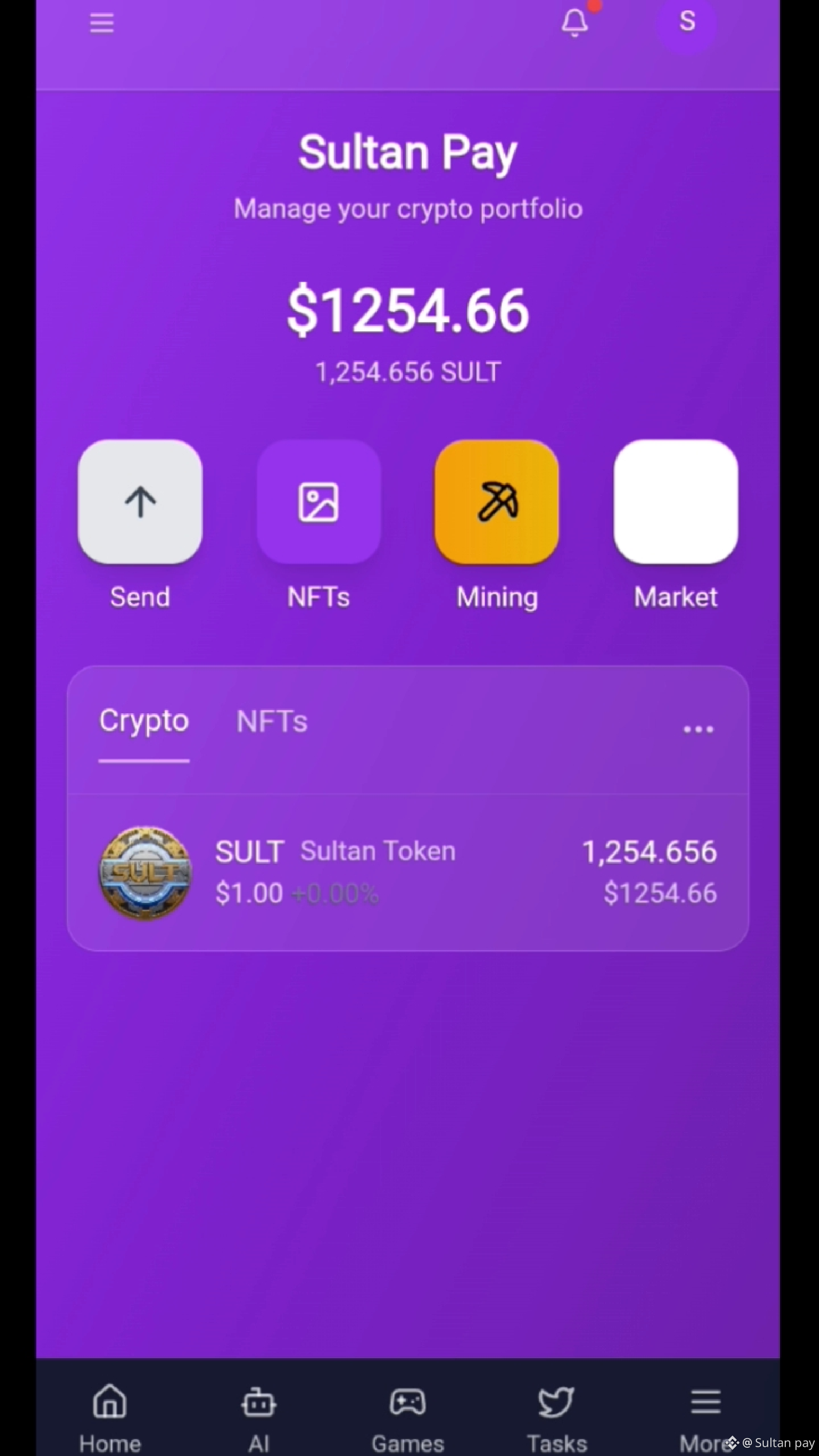The height and width of the screenshot is (1456, 819).
Task: Open the More tab
Action: pyautogui.click(x=705, y=1416)
